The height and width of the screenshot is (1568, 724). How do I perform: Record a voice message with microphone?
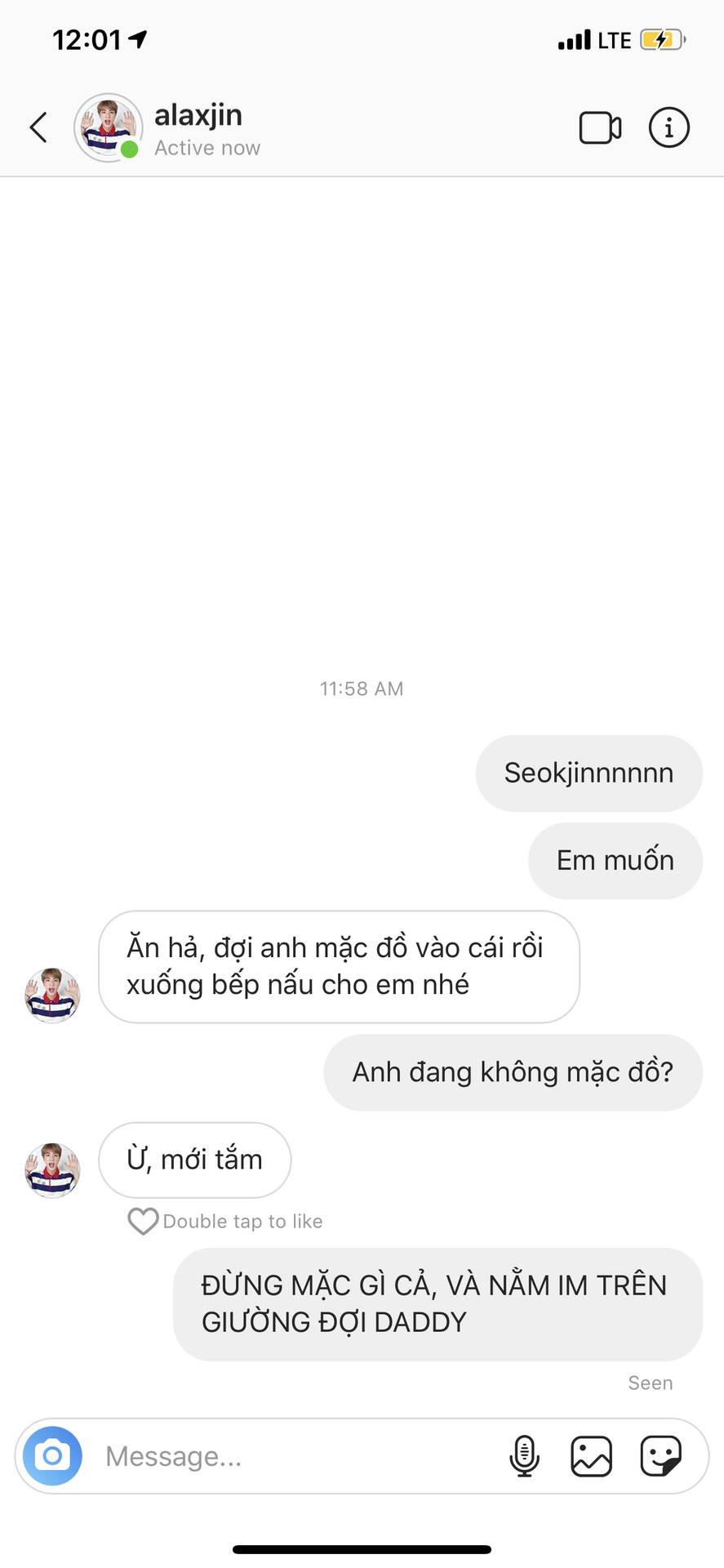click(x=524, y=1456)
